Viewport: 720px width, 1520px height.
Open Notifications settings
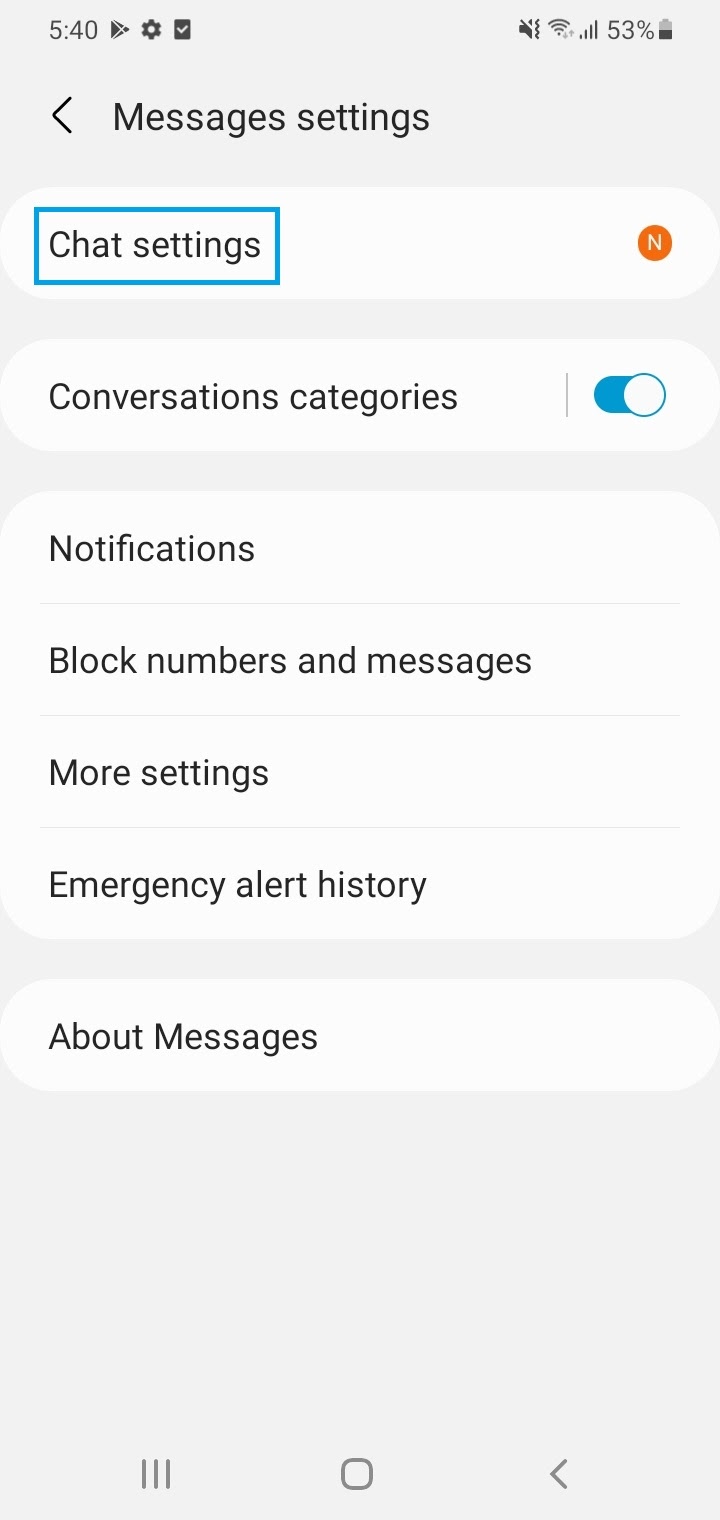360,548
